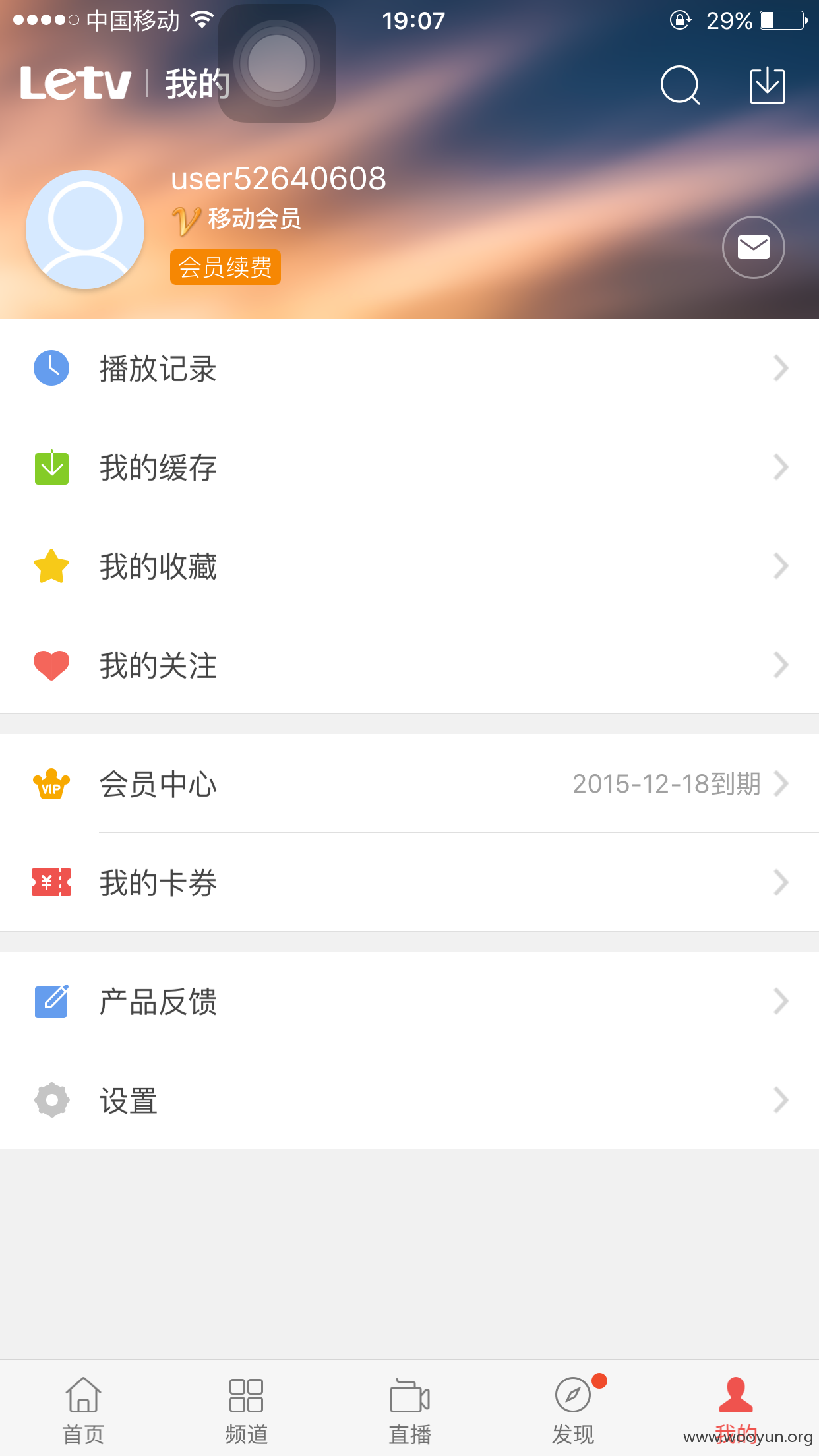Tap the 会员续费 renewal button
Viewport: 819px width, 1456px height.
pyautogui.click(x=226, y=267)
